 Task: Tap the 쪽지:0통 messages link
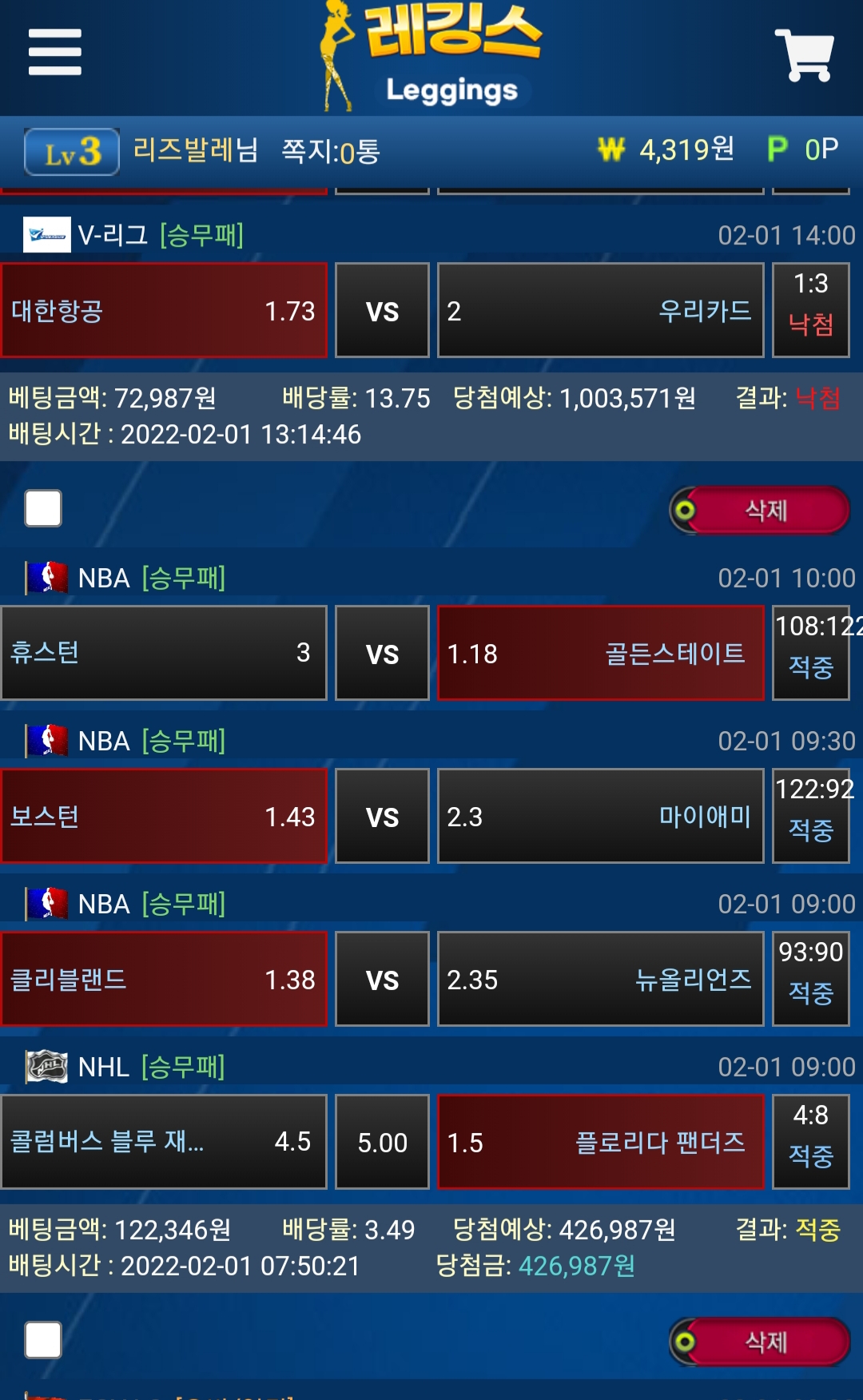click(x=330, y=151)
